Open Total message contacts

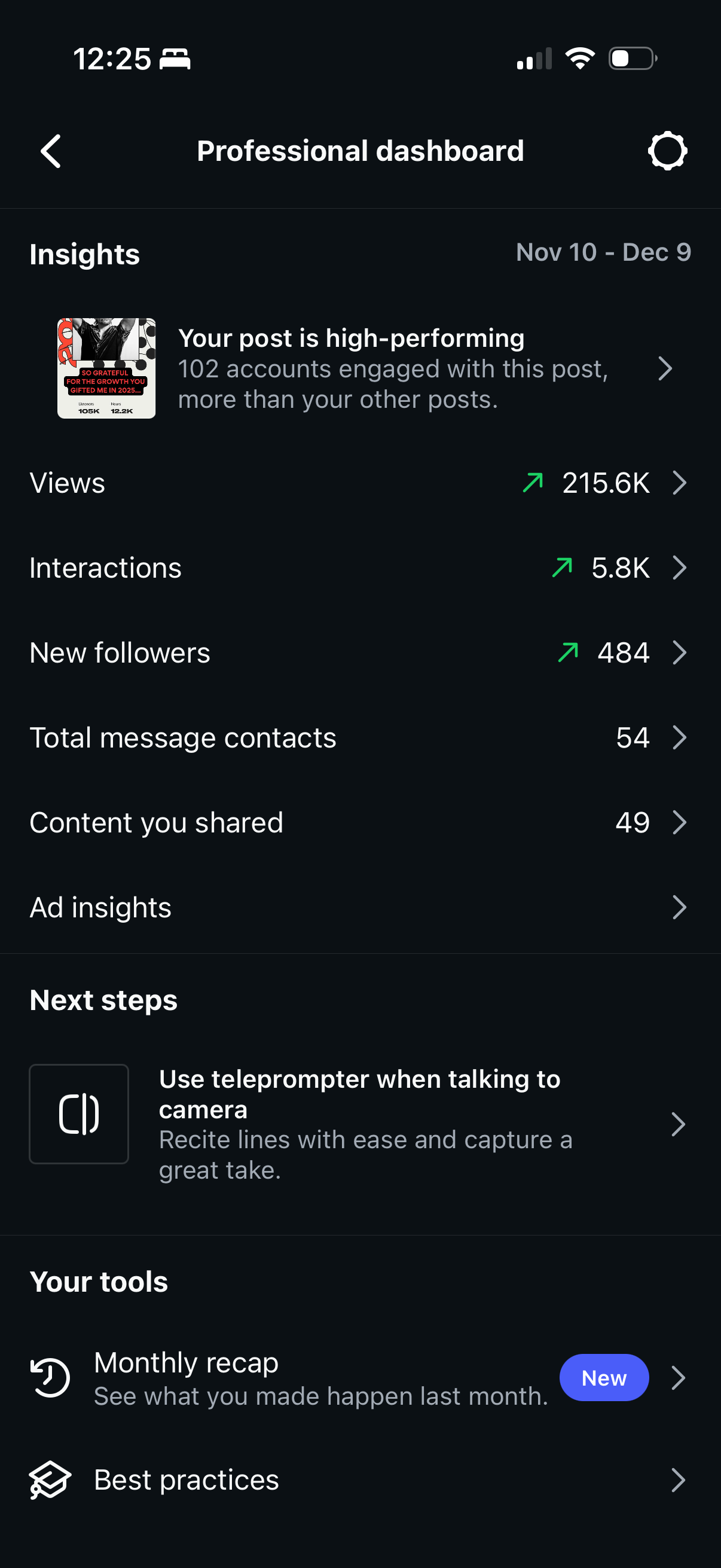point(360,738)
